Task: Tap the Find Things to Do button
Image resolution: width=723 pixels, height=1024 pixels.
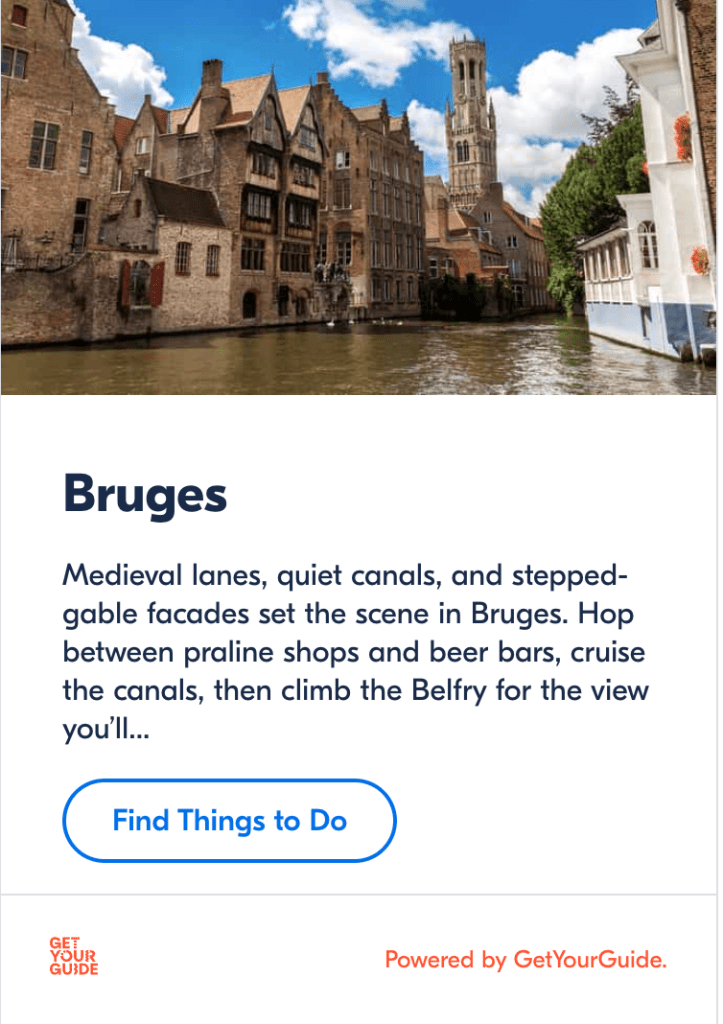Action: [229, 821]
